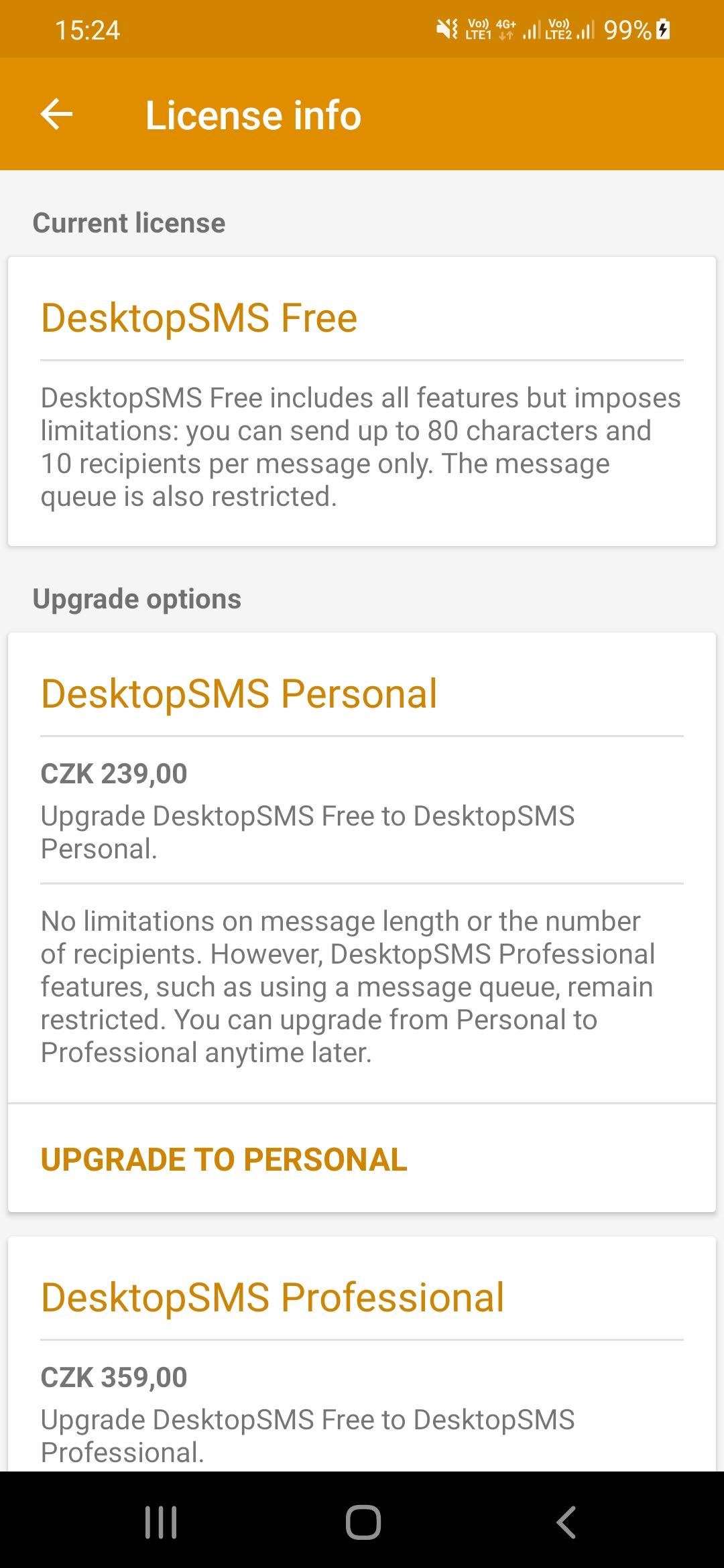Go to the home screen

point(363,1522)
